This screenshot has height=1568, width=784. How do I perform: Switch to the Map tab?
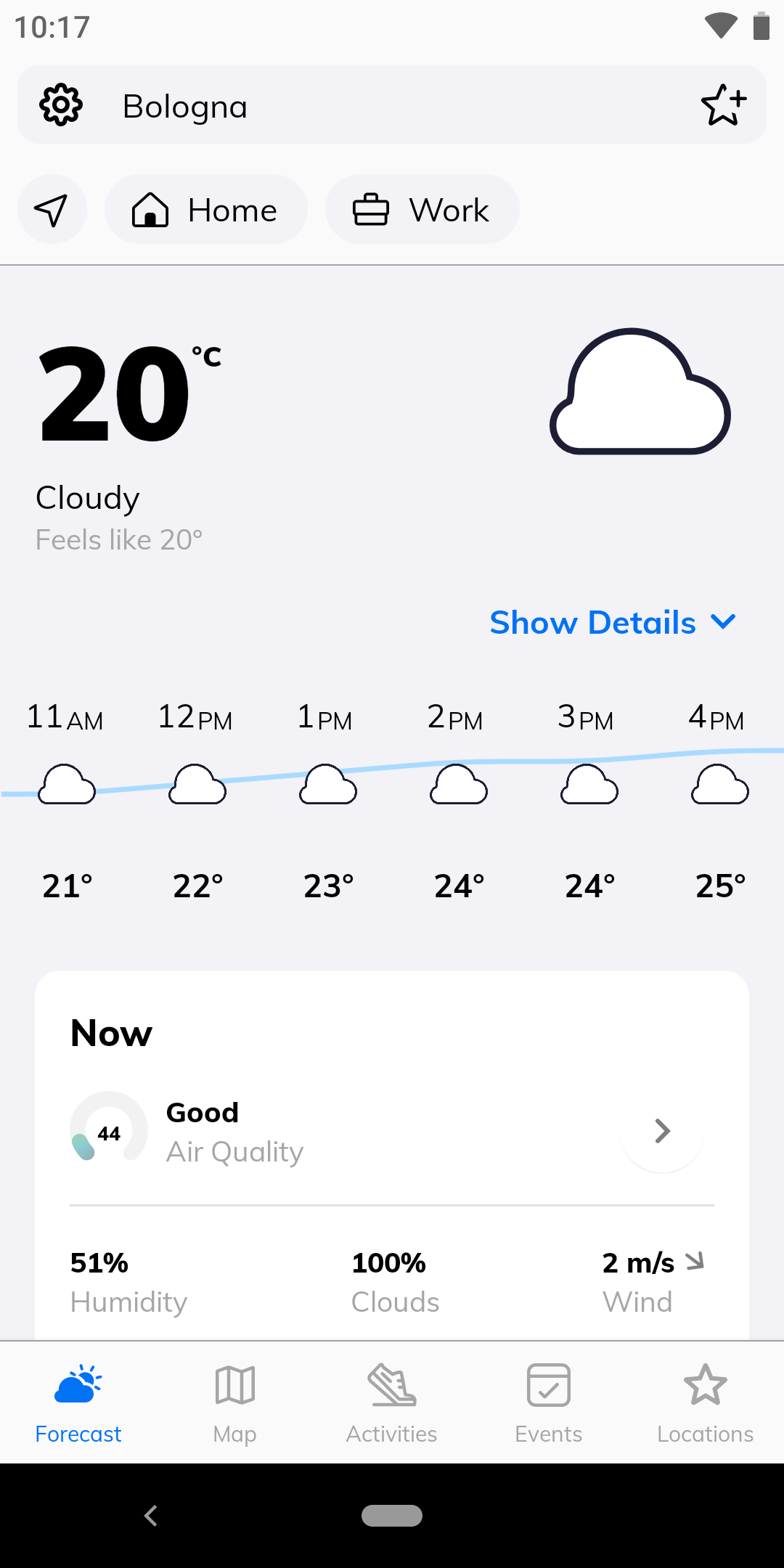(235, 1402)
